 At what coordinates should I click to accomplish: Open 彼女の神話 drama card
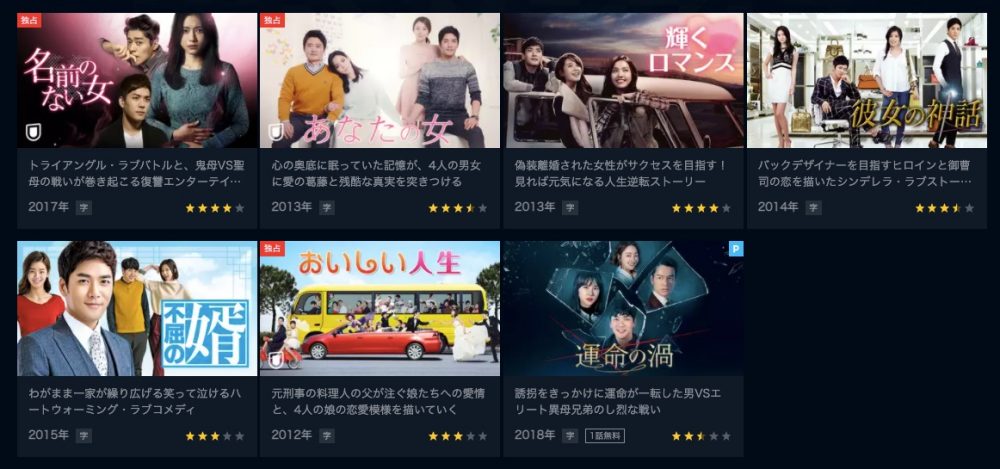(866, 81)
